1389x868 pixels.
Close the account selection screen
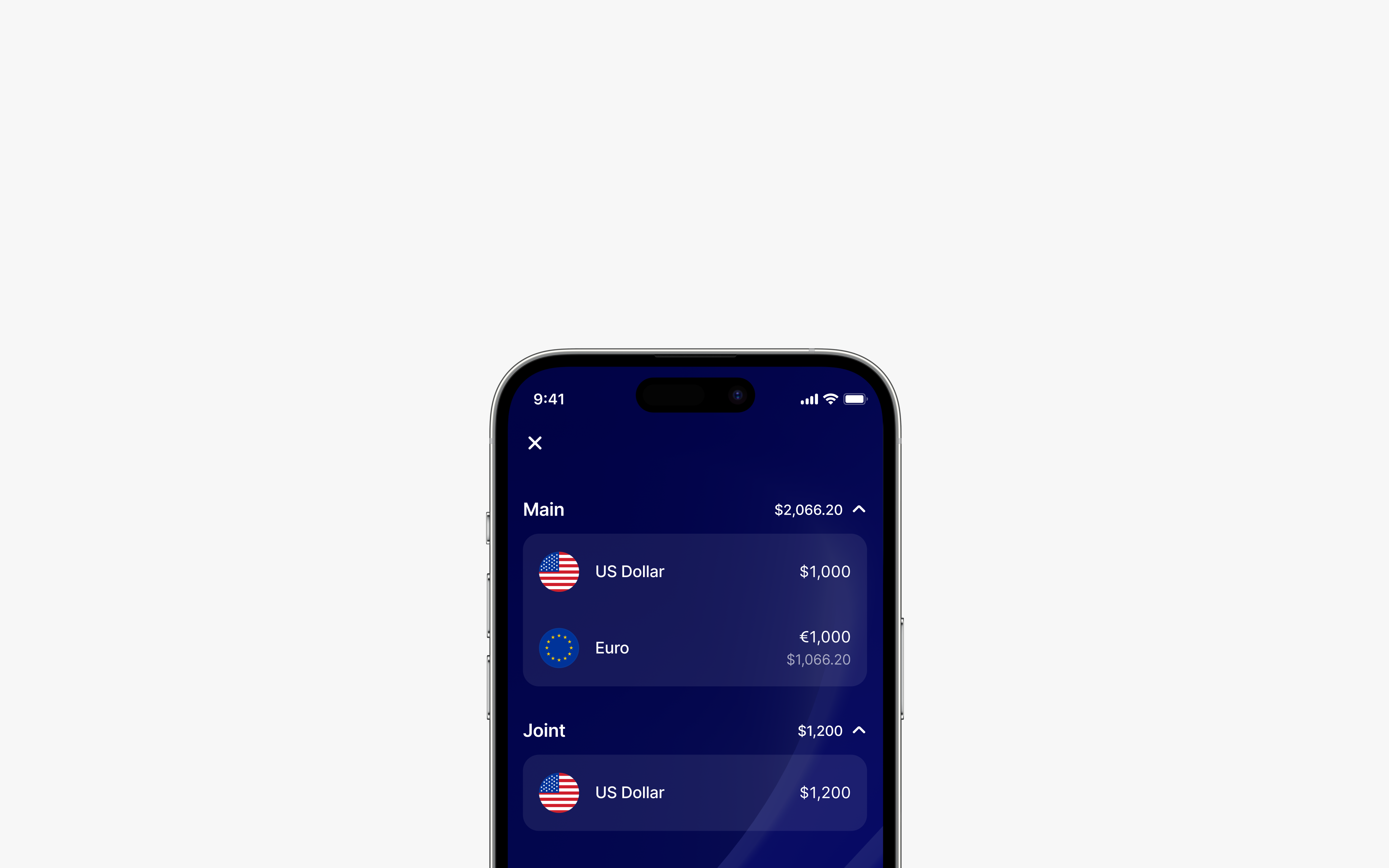[x=534, y=443]
